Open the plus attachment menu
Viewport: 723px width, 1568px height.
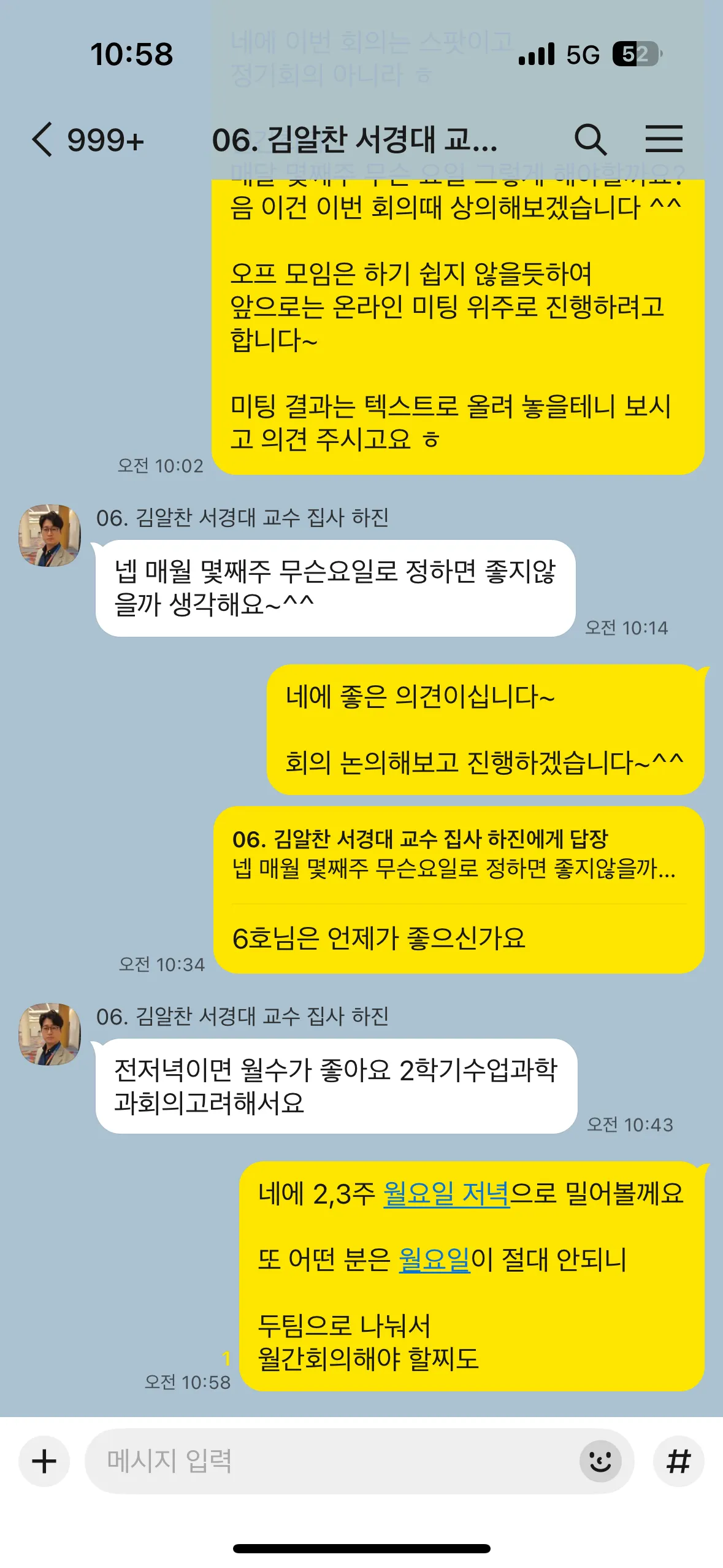point(44,1461)
